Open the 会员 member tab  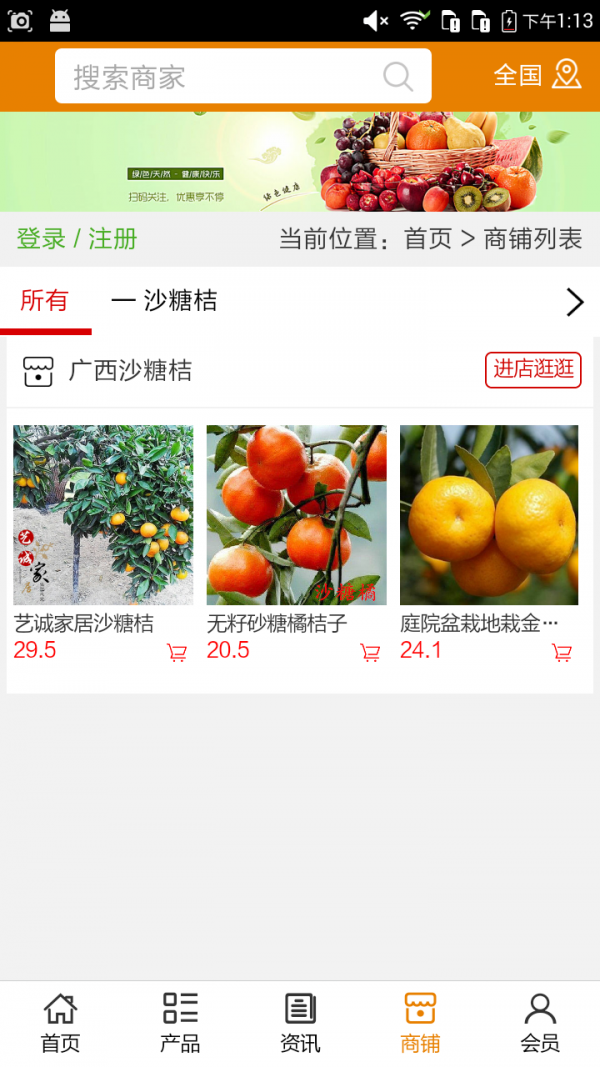540,1023
